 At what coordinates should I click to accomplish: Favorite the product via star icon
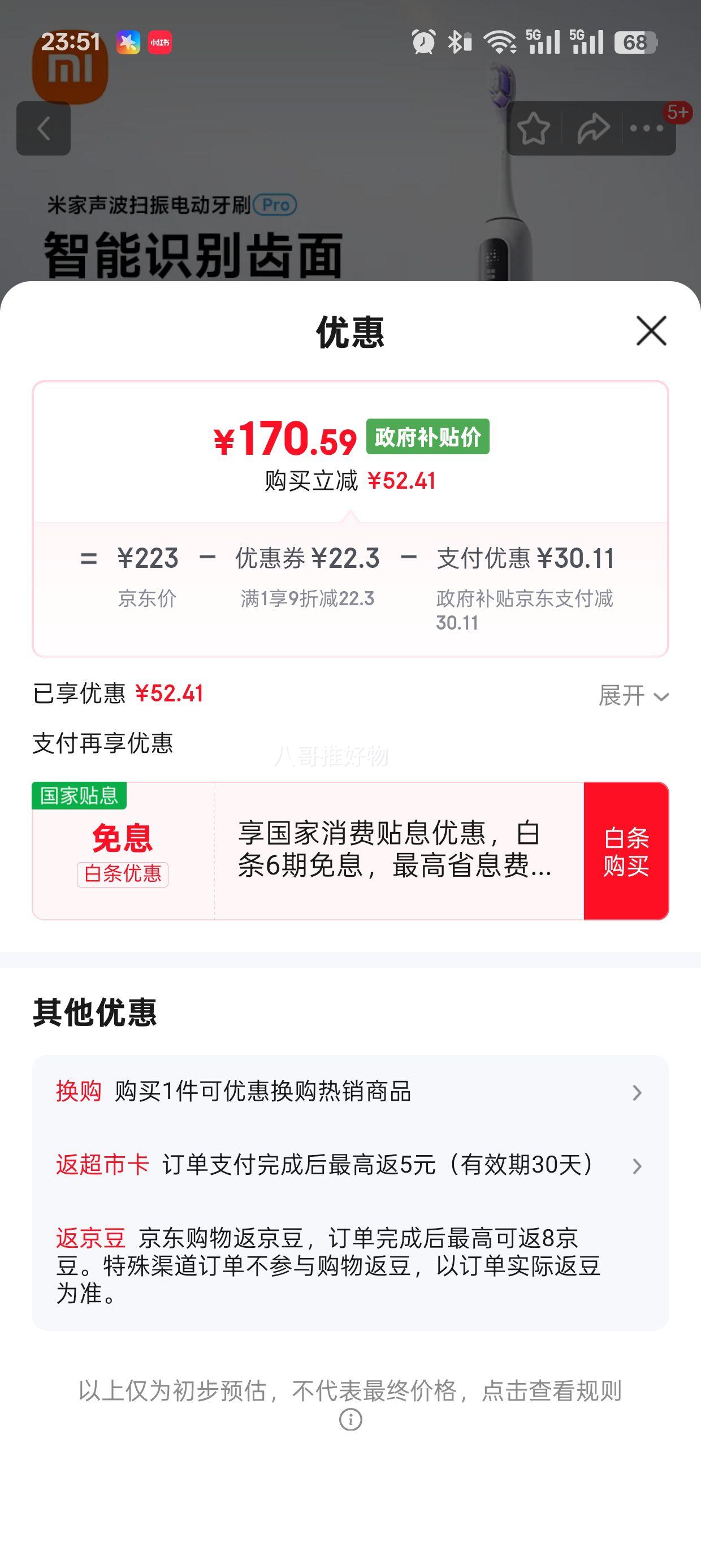click(534, 128)
